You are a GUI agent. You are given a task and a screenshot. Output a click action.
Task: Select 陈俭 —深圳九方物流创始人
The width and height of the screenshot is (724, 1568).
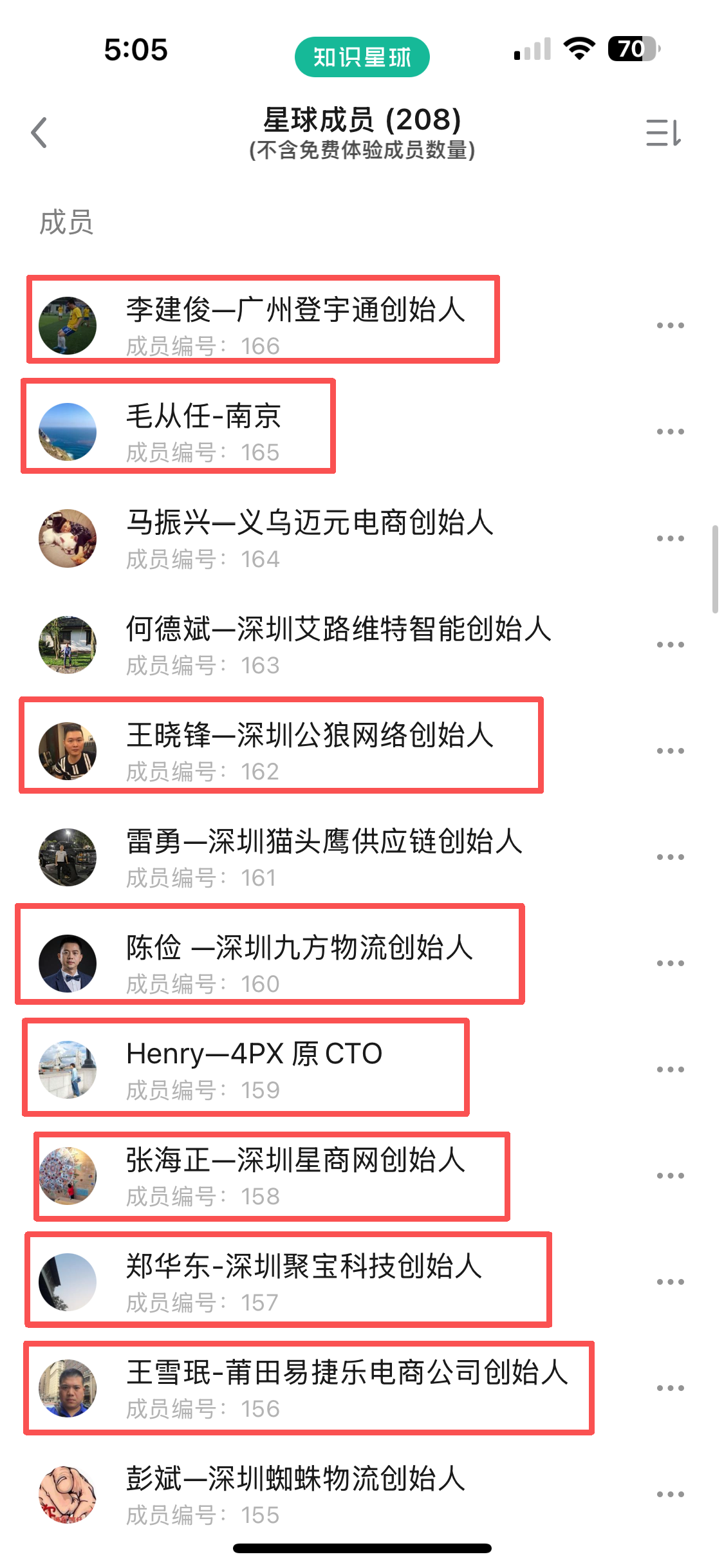tap(299, 947)
